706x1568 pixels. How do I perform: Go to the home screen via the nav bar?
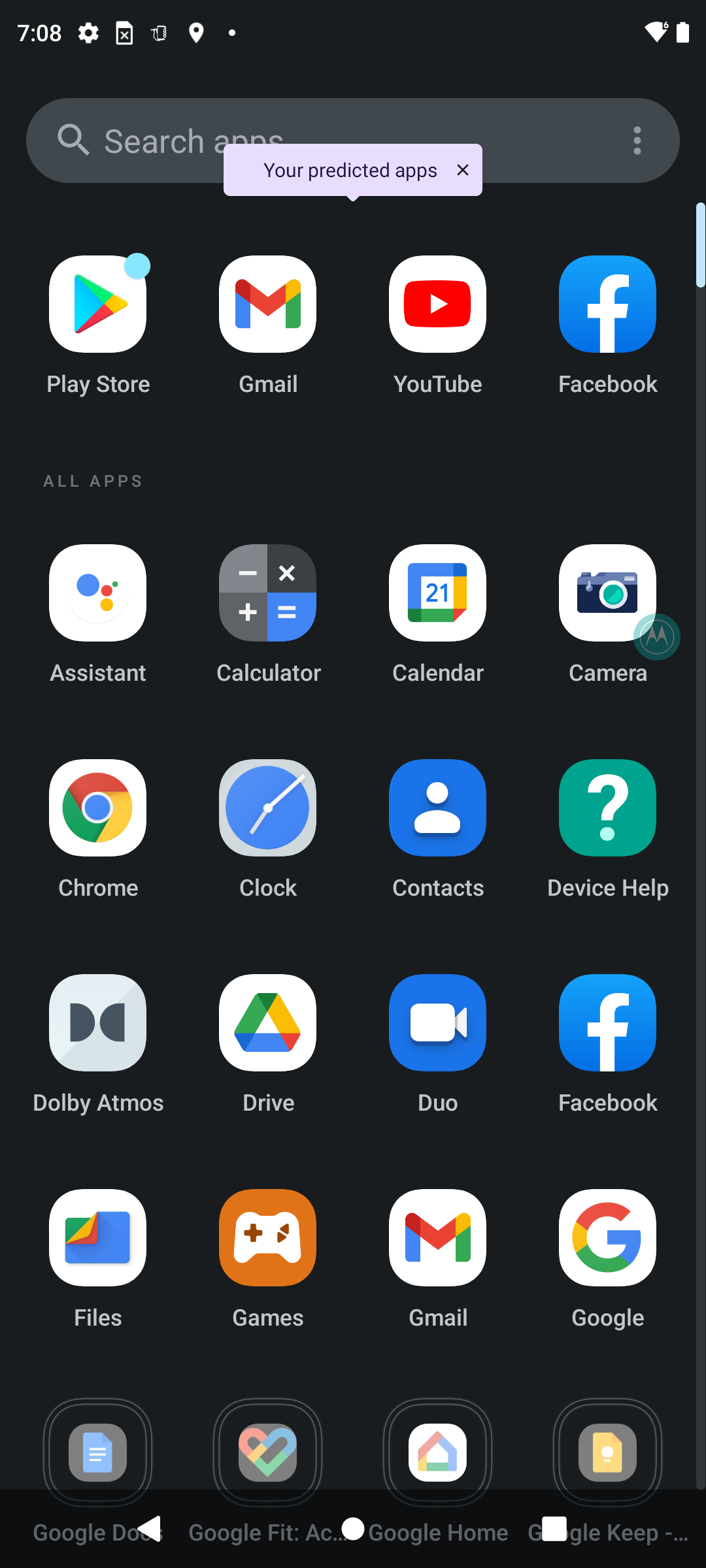pyautogui.click(x=353, y=1529)
